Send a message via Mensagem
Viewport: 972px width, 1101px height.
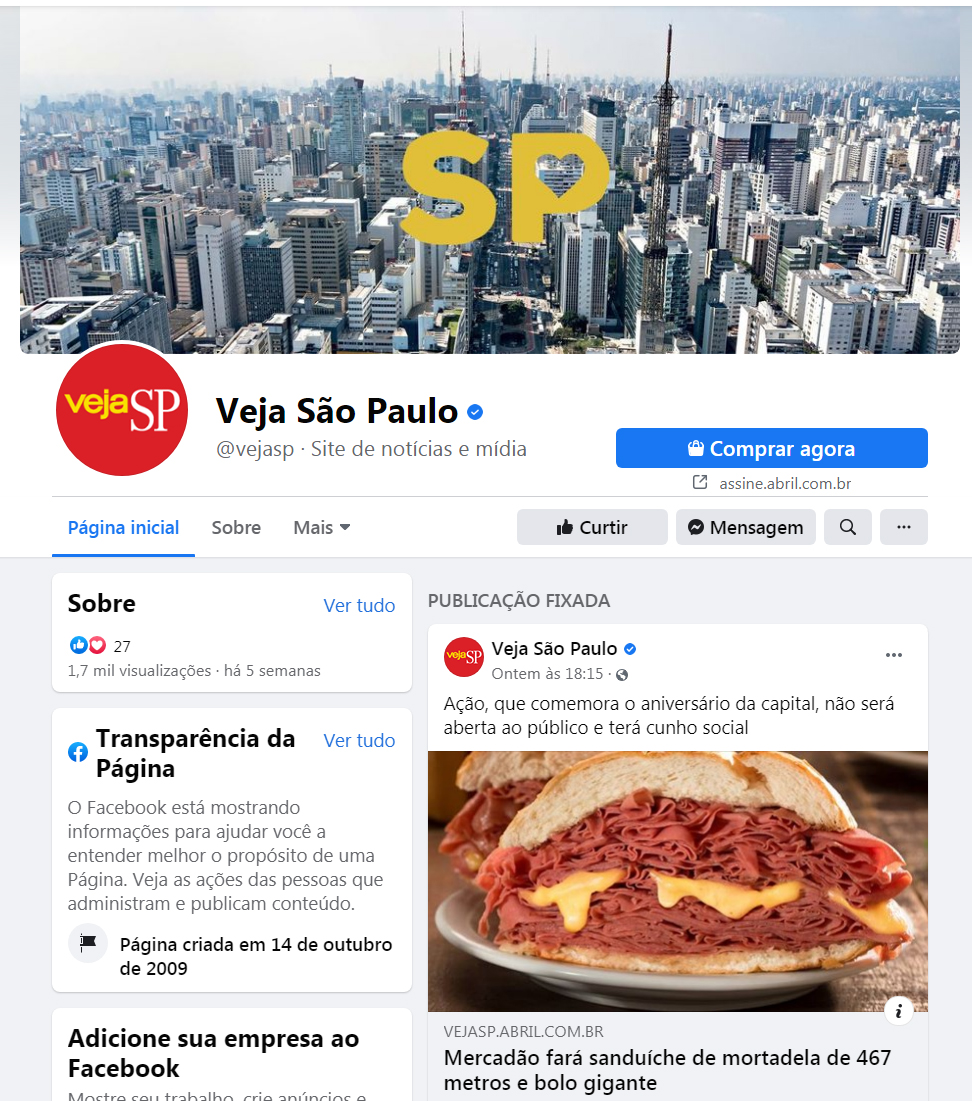(x=745, y=528)
